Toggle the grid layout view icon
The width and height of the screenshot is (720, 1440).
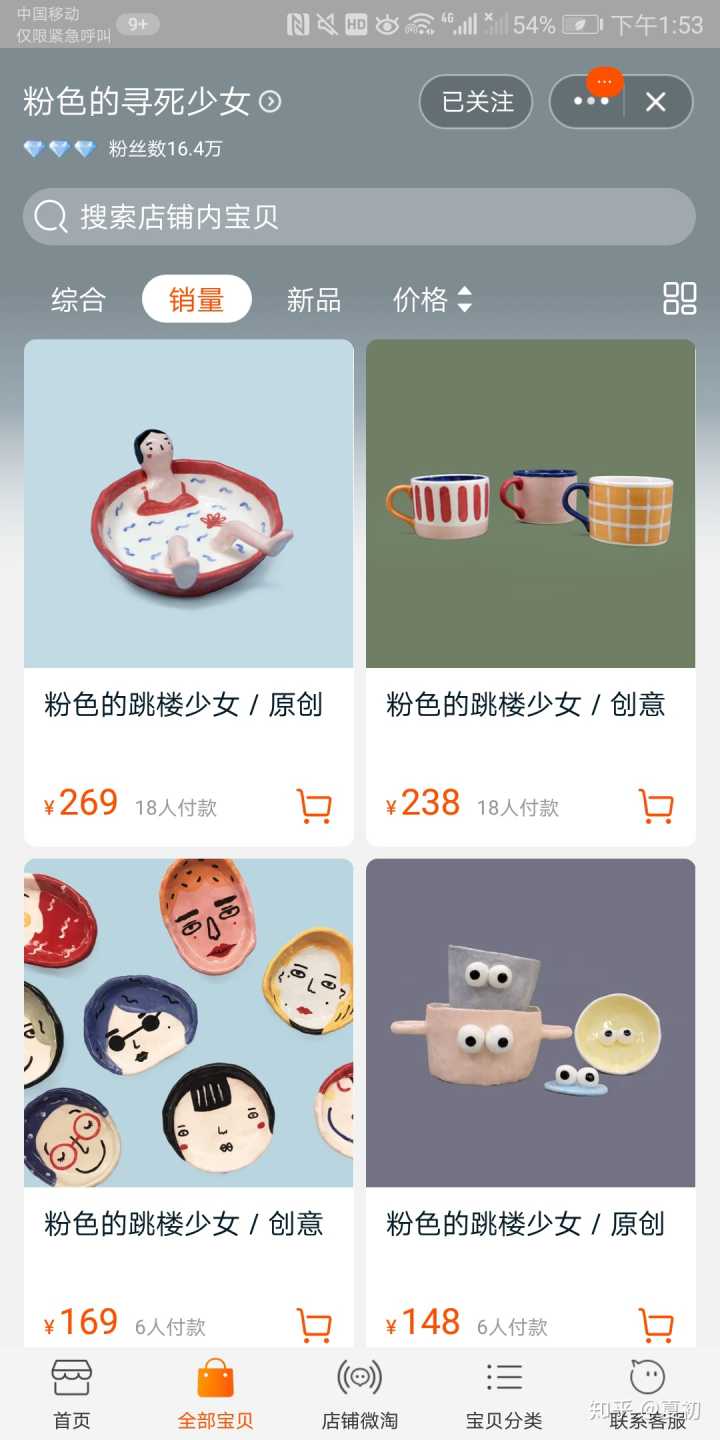click(679, 298)
